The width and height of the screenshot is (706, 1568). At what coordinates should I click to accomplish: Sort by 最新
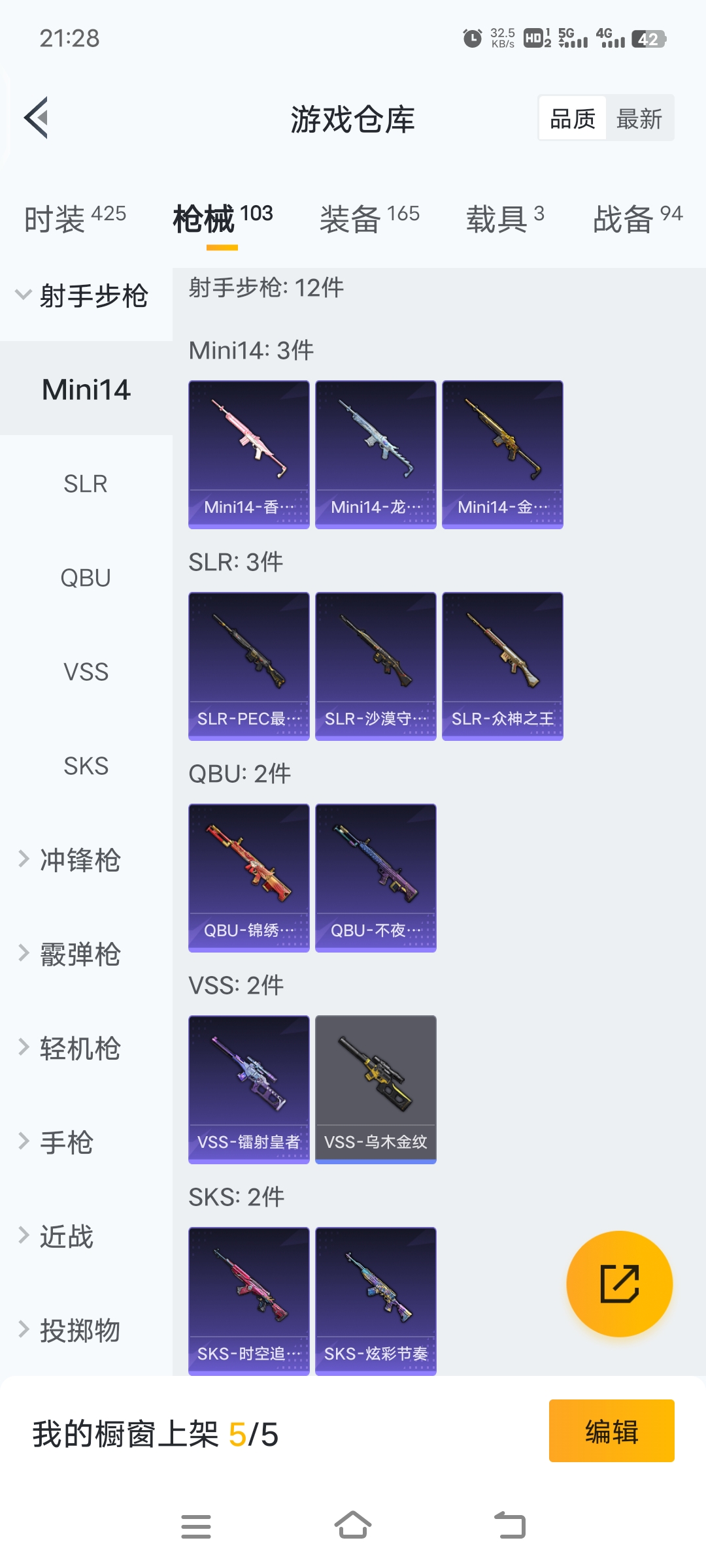[x=639, y=119]
